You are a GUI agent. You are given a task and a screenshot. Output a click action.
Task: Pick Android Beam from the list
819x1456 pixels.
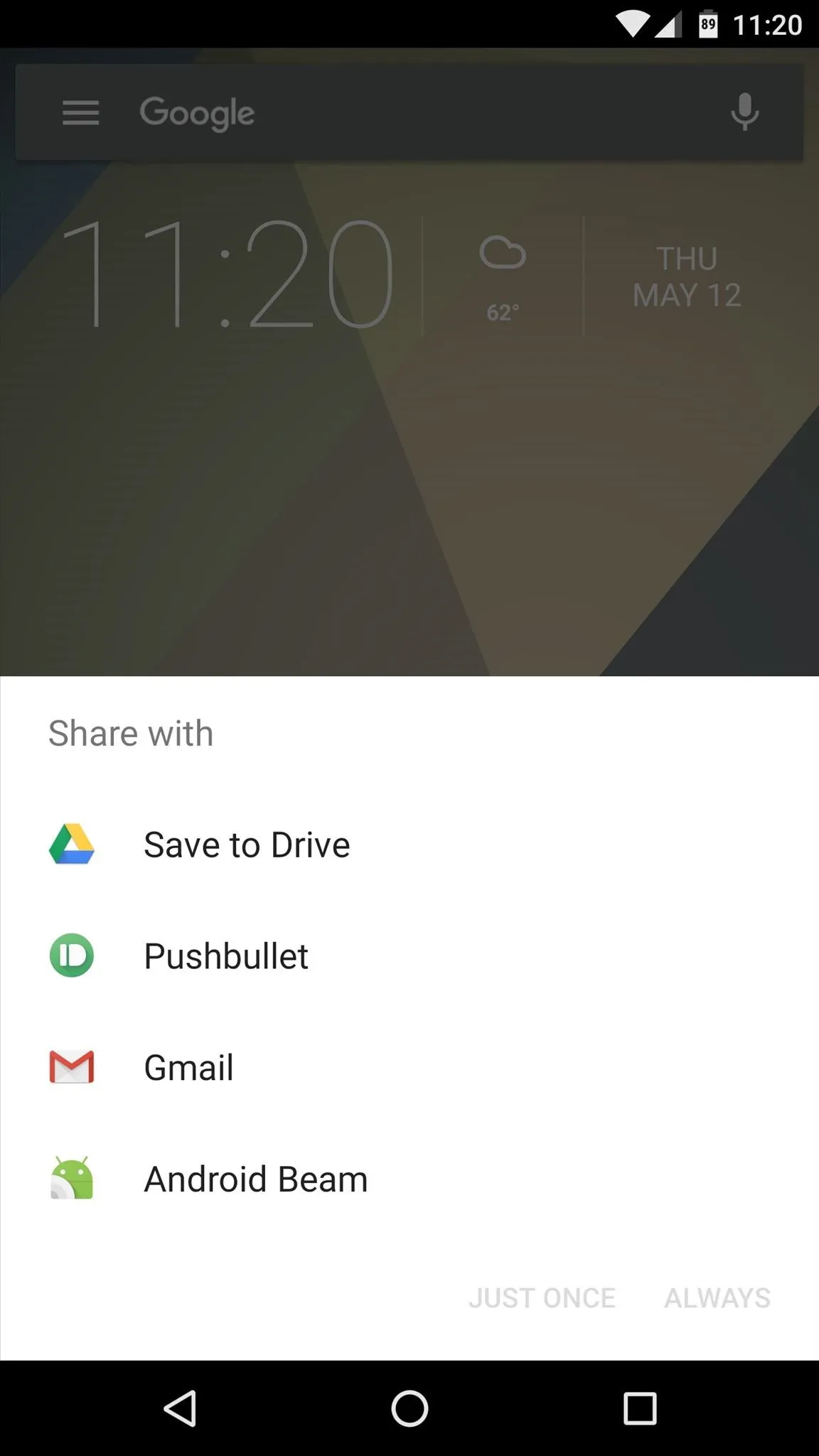click(409, 1179)
